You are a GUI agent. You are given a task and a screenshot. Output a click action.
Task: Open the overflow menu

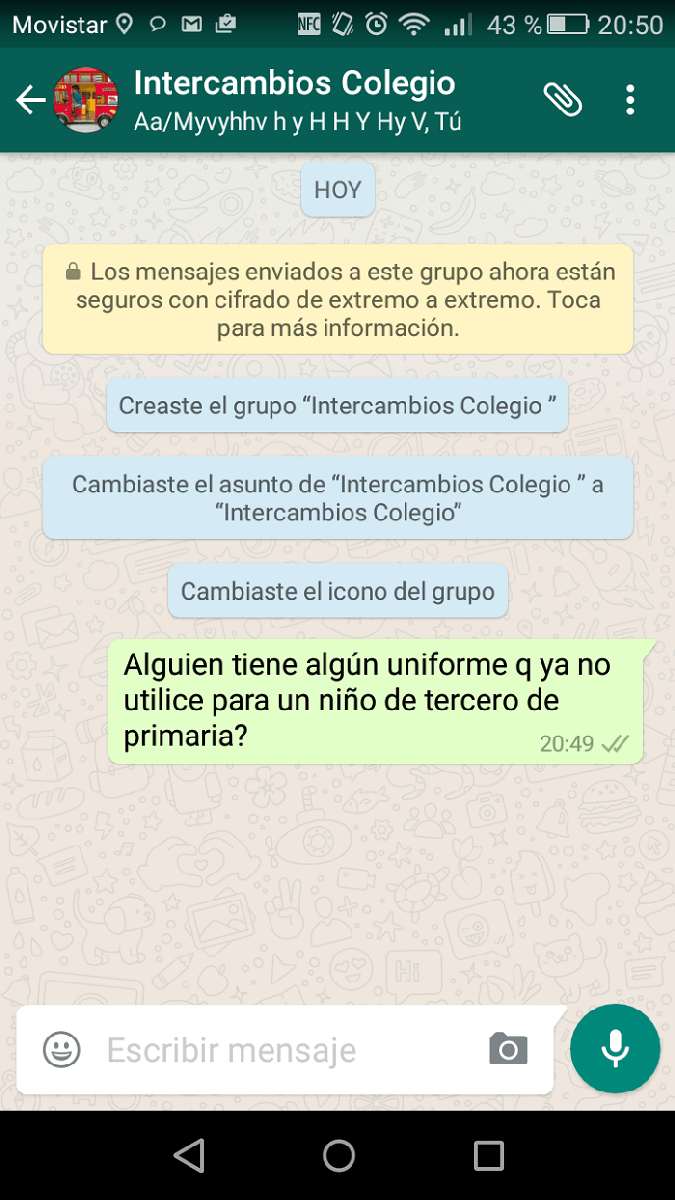coord(630,100)
